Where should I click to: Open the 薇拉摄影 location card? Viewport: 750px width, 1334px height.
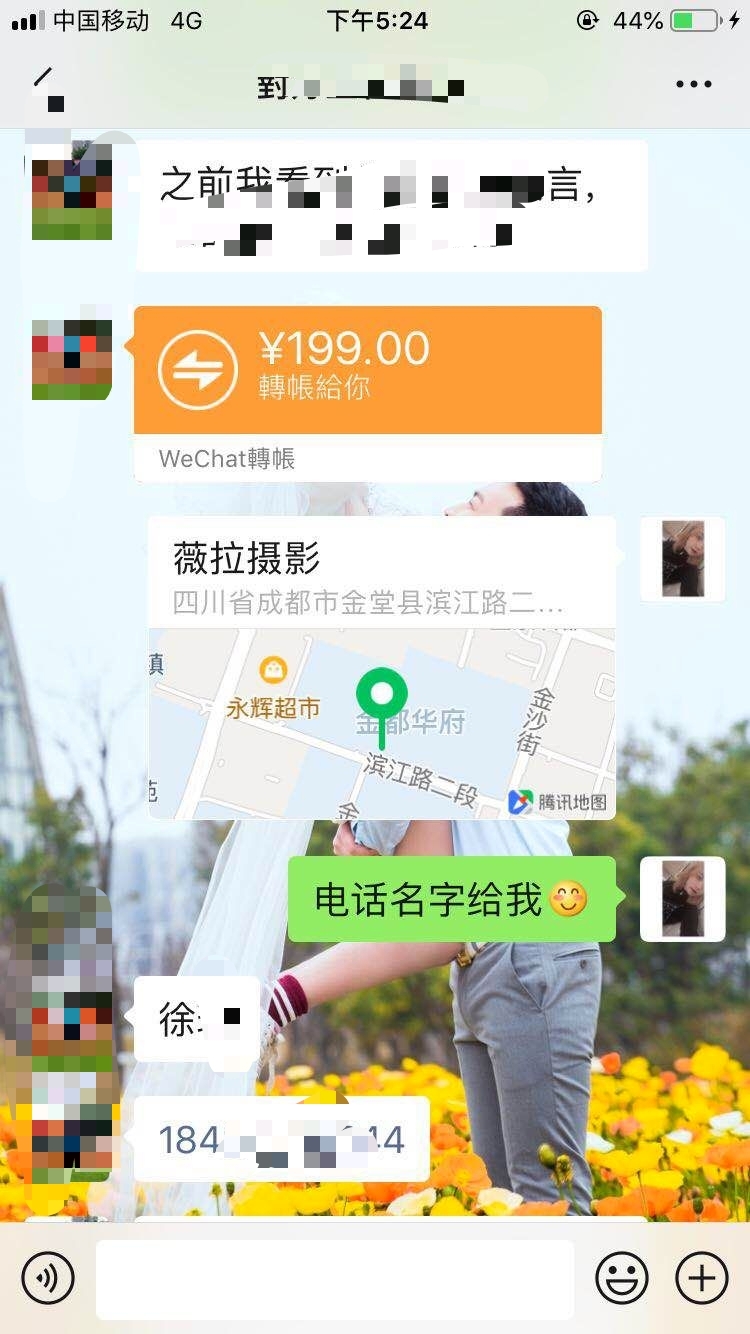[x=382, y=667]
